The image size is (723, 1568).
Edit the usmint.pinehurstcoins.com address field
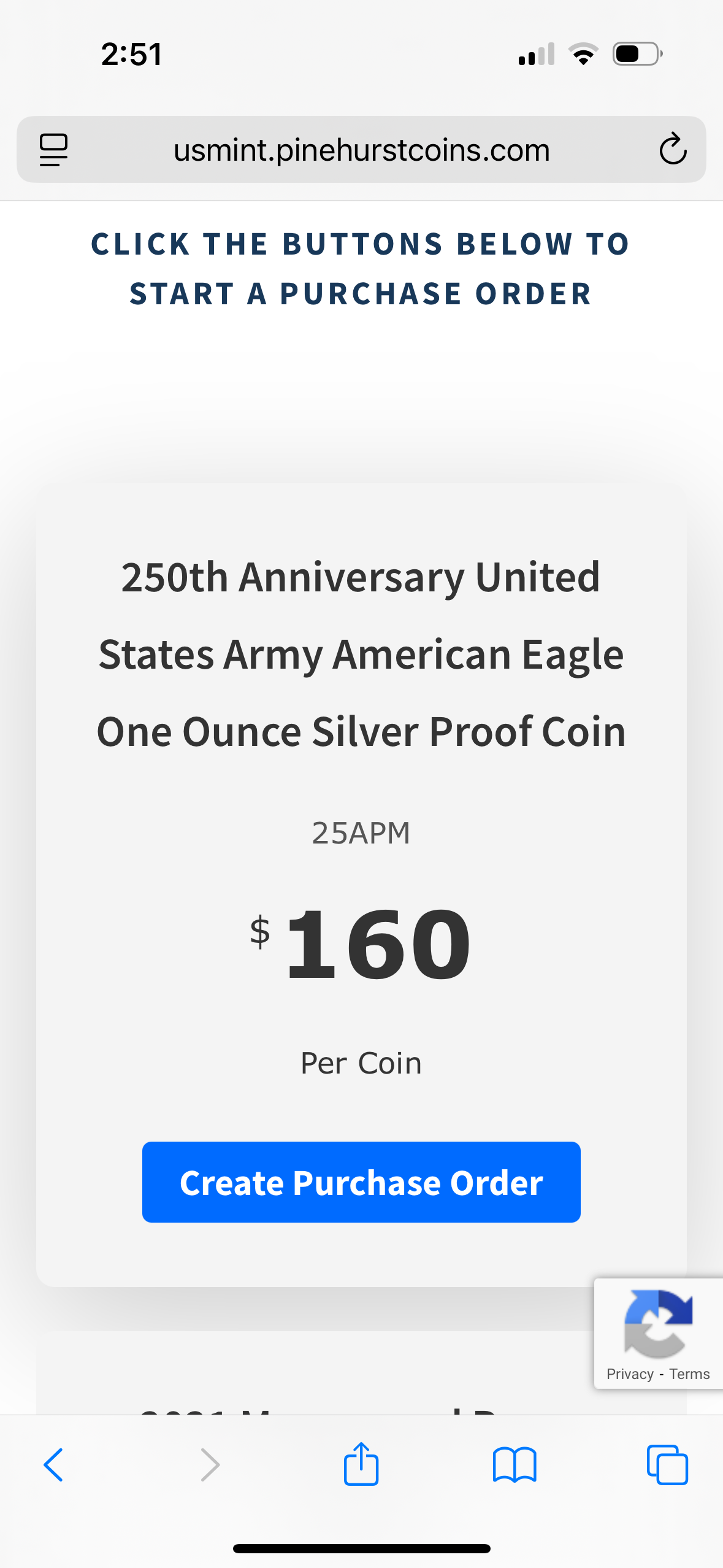click(x=361, y=150)
